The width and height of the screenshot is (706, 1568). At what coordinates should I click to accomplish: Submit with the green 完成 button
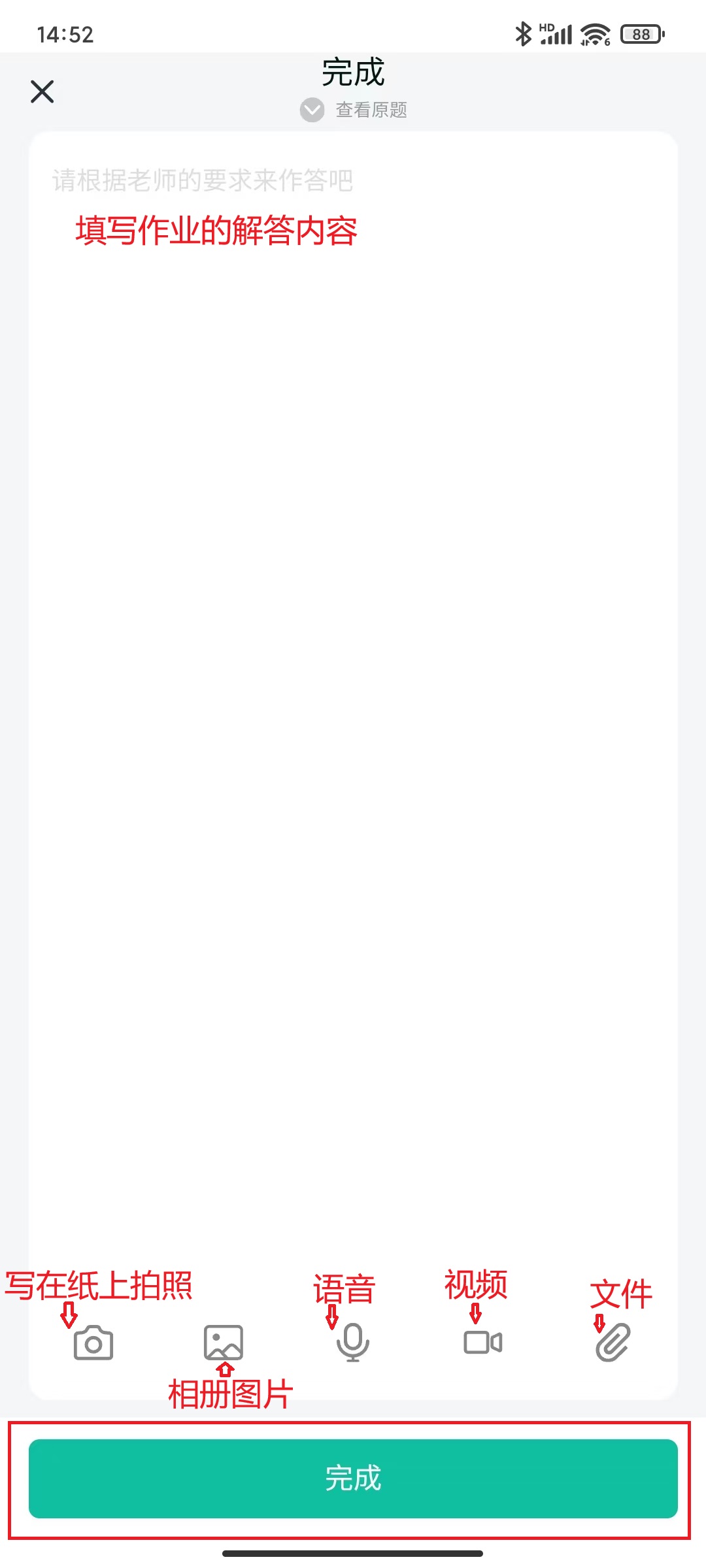[x=353, y=1478]
